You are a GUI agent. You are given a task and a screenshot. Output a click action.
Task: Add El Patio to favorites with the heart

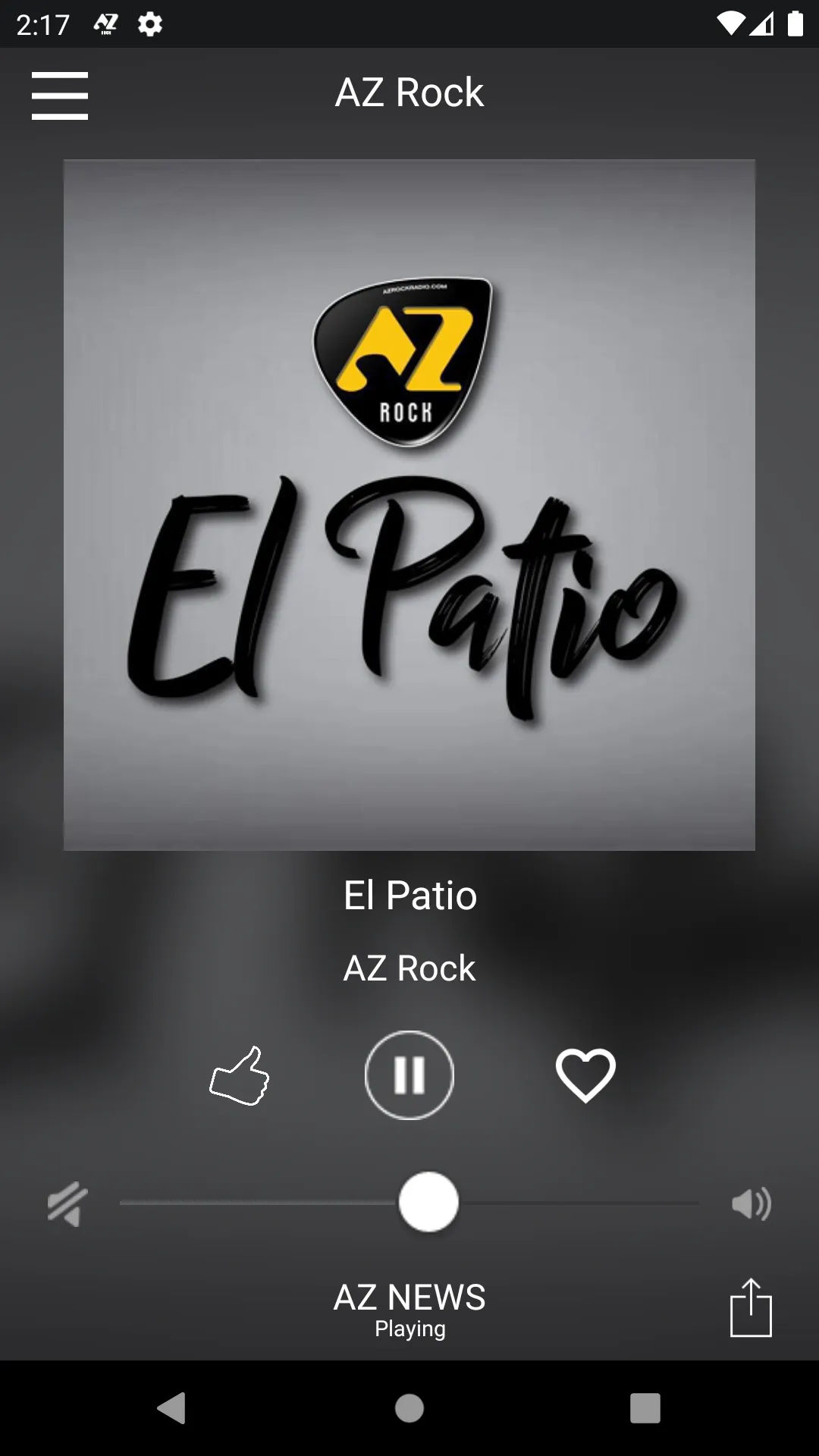585,1075
